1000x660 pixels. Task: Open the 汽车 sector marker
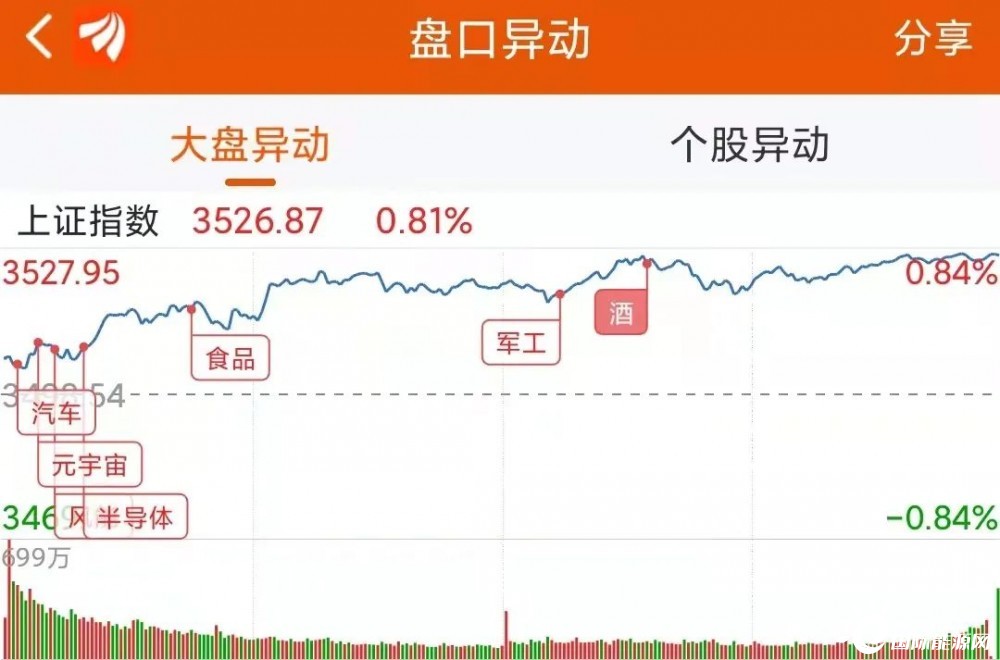[x=55, y=414]
